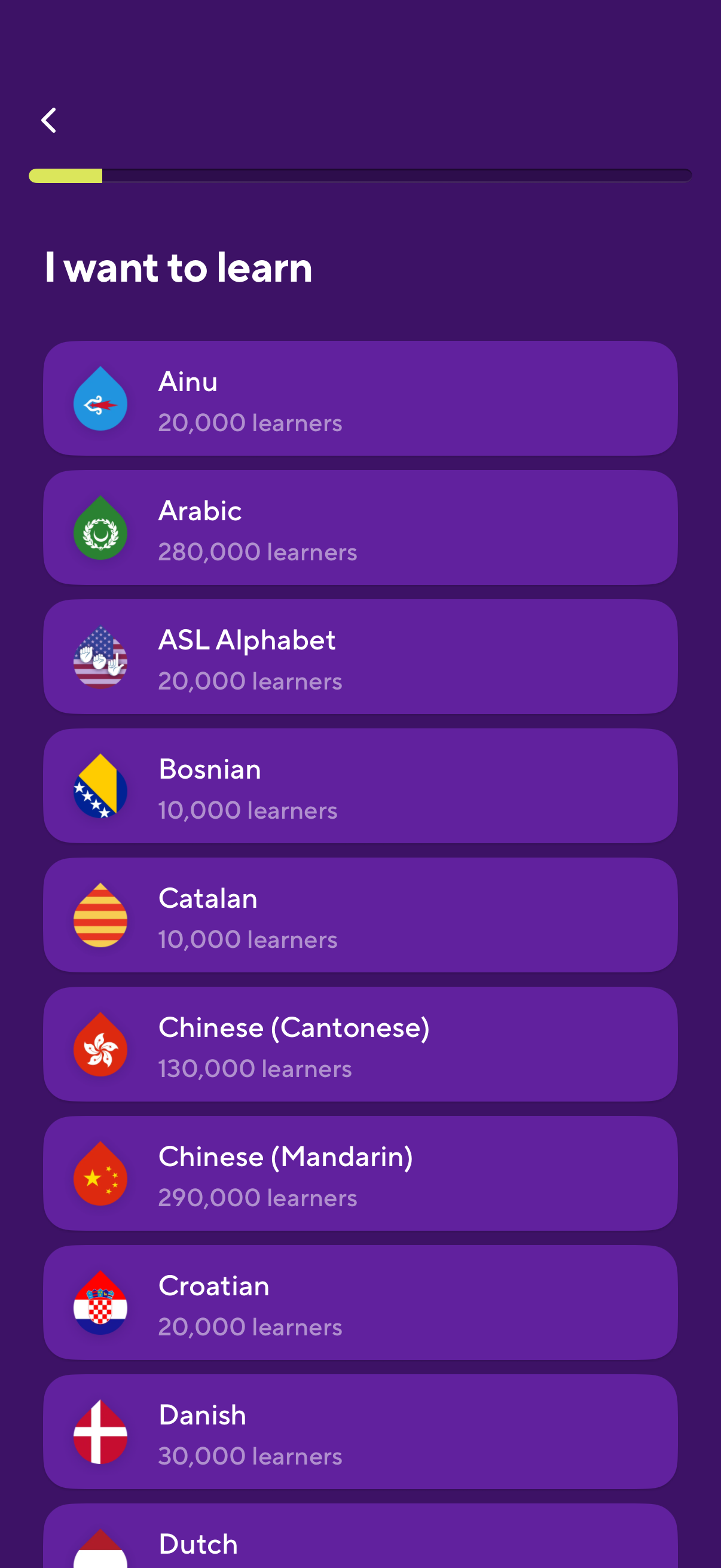Click the Dutch flag icon
Image resolution: width=721 pixels, height=1568 pixels.
(100, 1552)
